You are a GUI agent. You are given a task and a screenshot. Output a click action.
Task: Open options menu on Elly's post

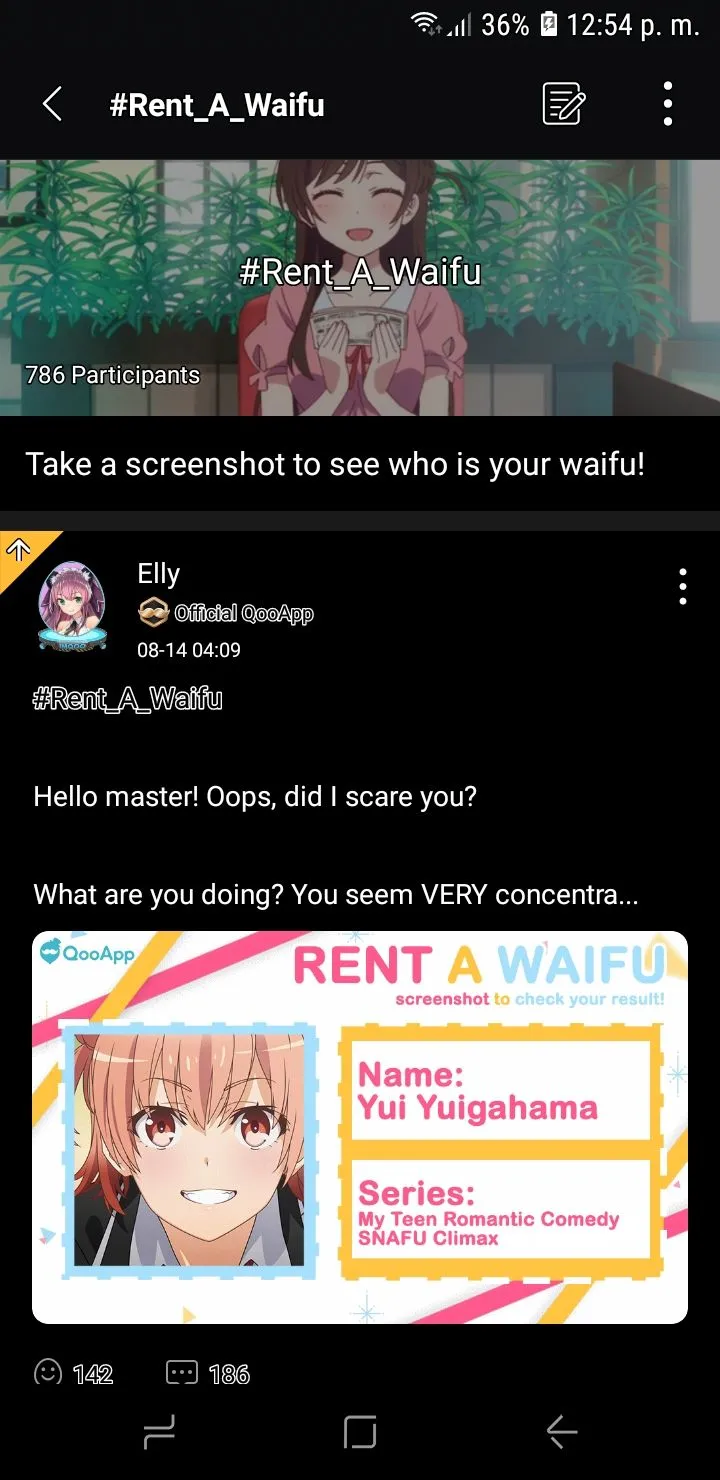(682, 587)
